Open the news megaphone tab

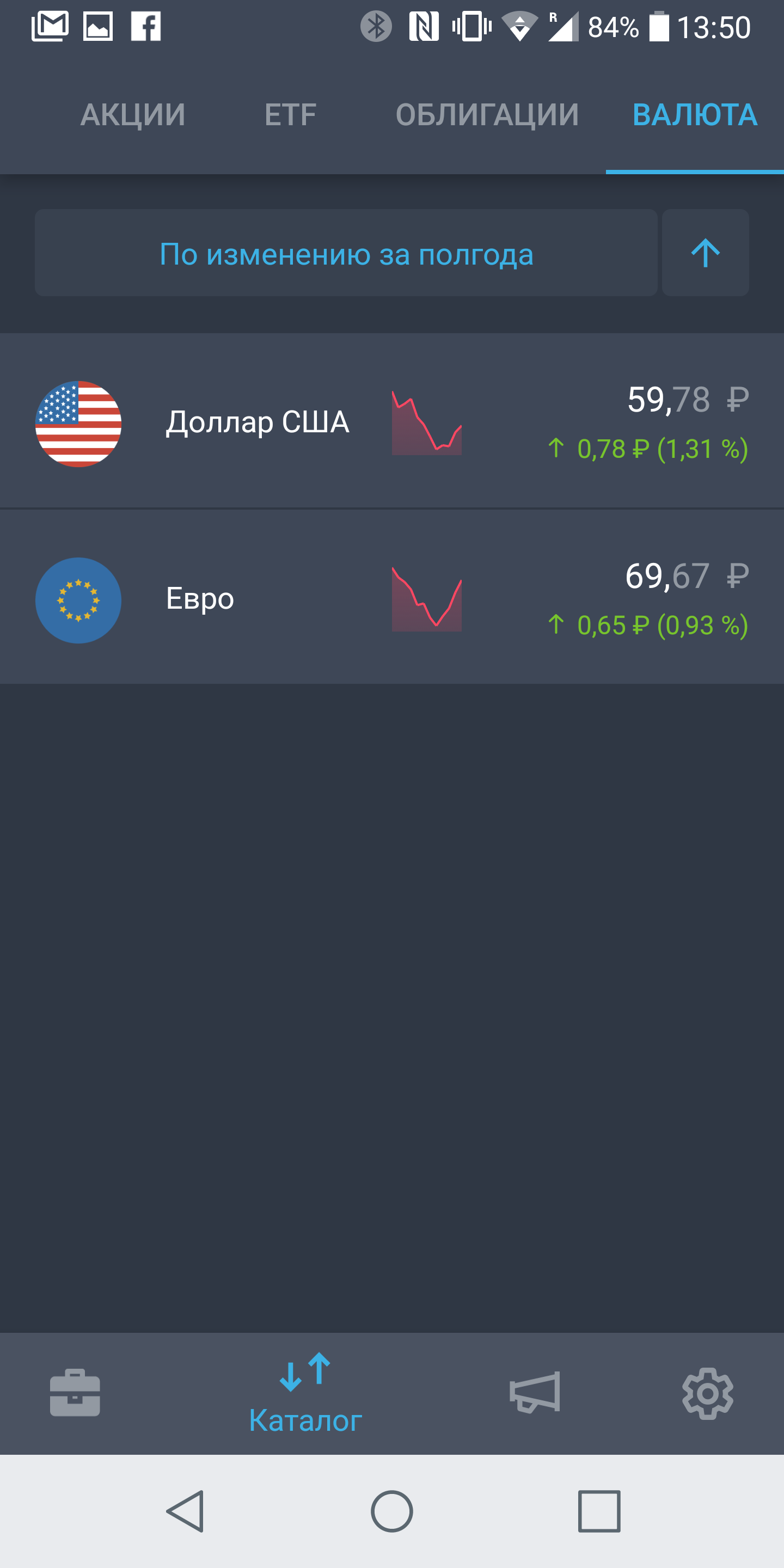[535, 1393]
